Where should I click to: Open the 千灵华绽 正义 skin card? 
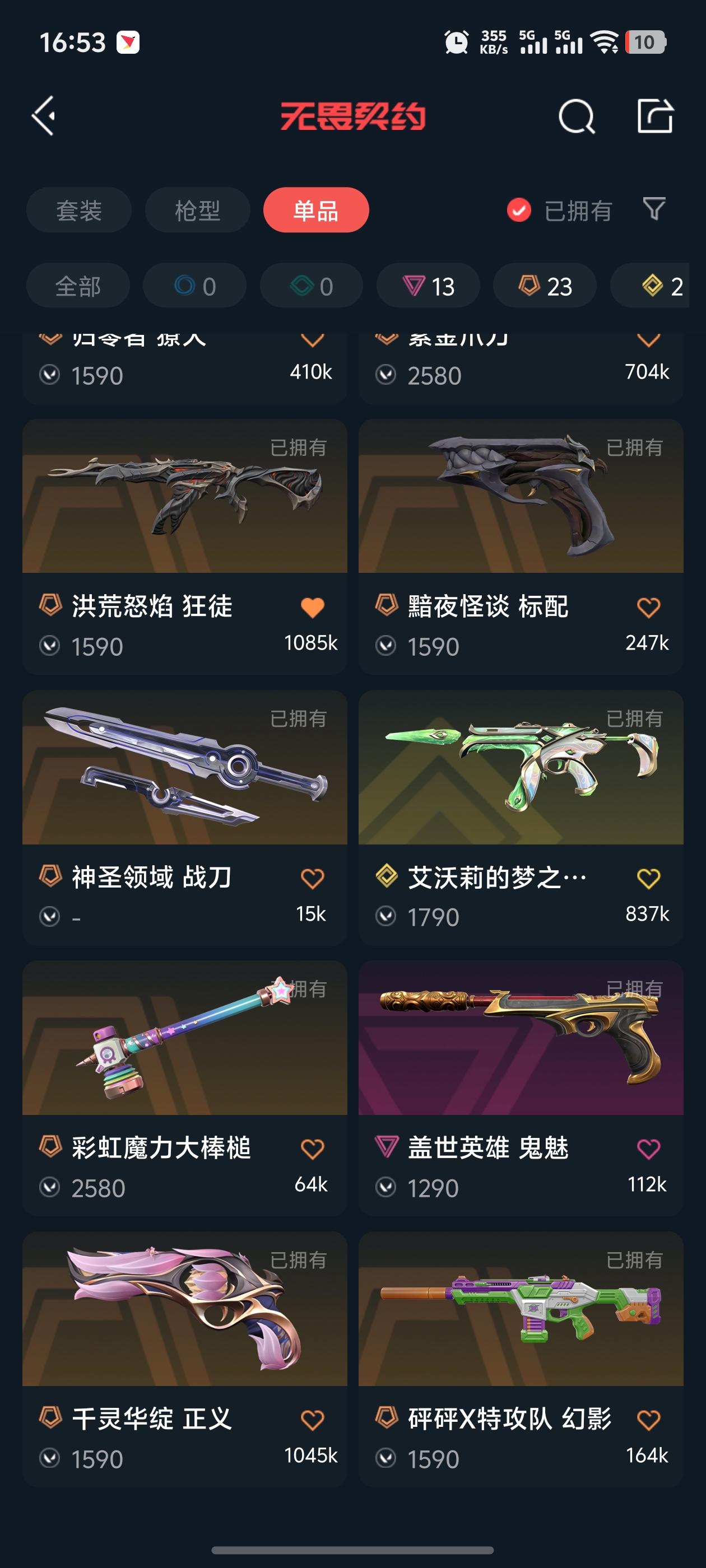click(184, 1309)
